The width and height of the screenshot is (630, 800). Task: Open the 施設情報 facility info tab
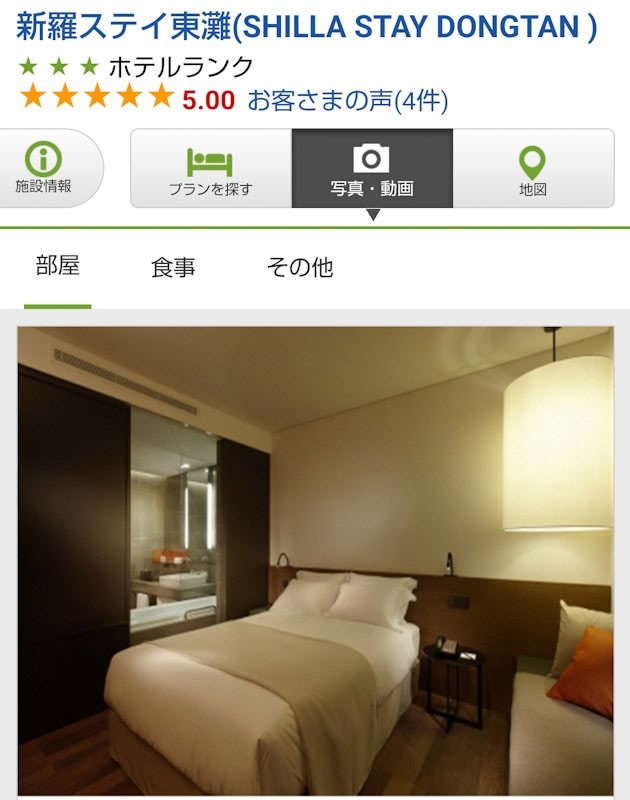coord(45,168)
